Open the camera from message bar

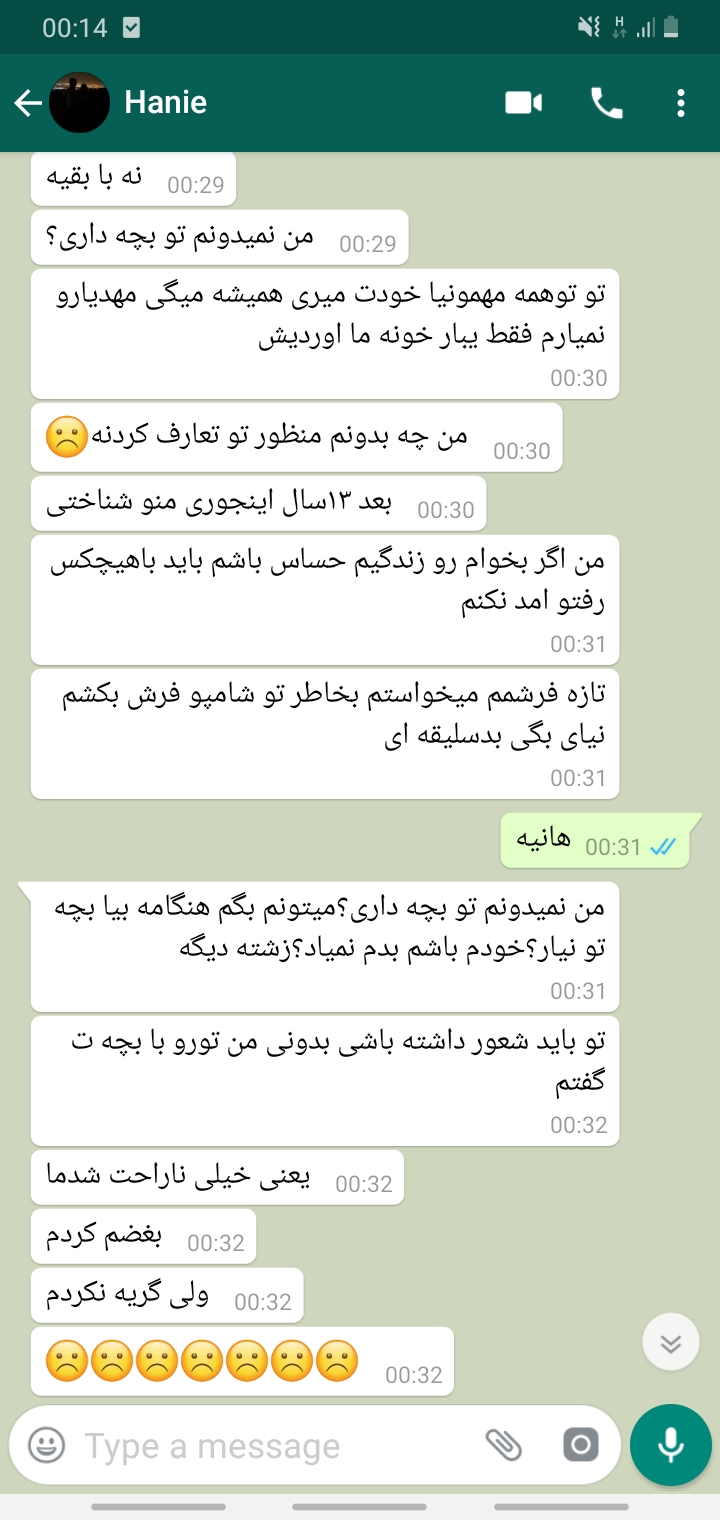click(580, 1445)
